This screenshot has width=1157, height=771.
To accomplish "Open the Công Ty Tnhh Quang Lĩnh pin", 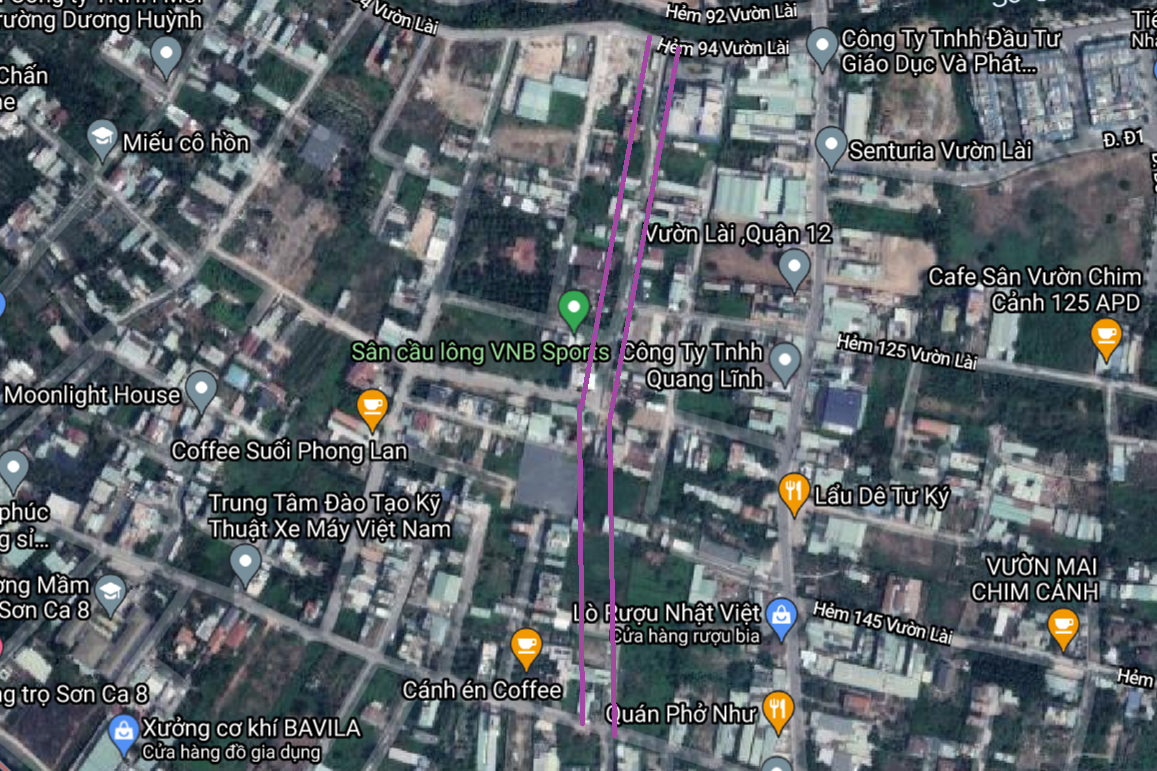I will (x=784, y=364).
